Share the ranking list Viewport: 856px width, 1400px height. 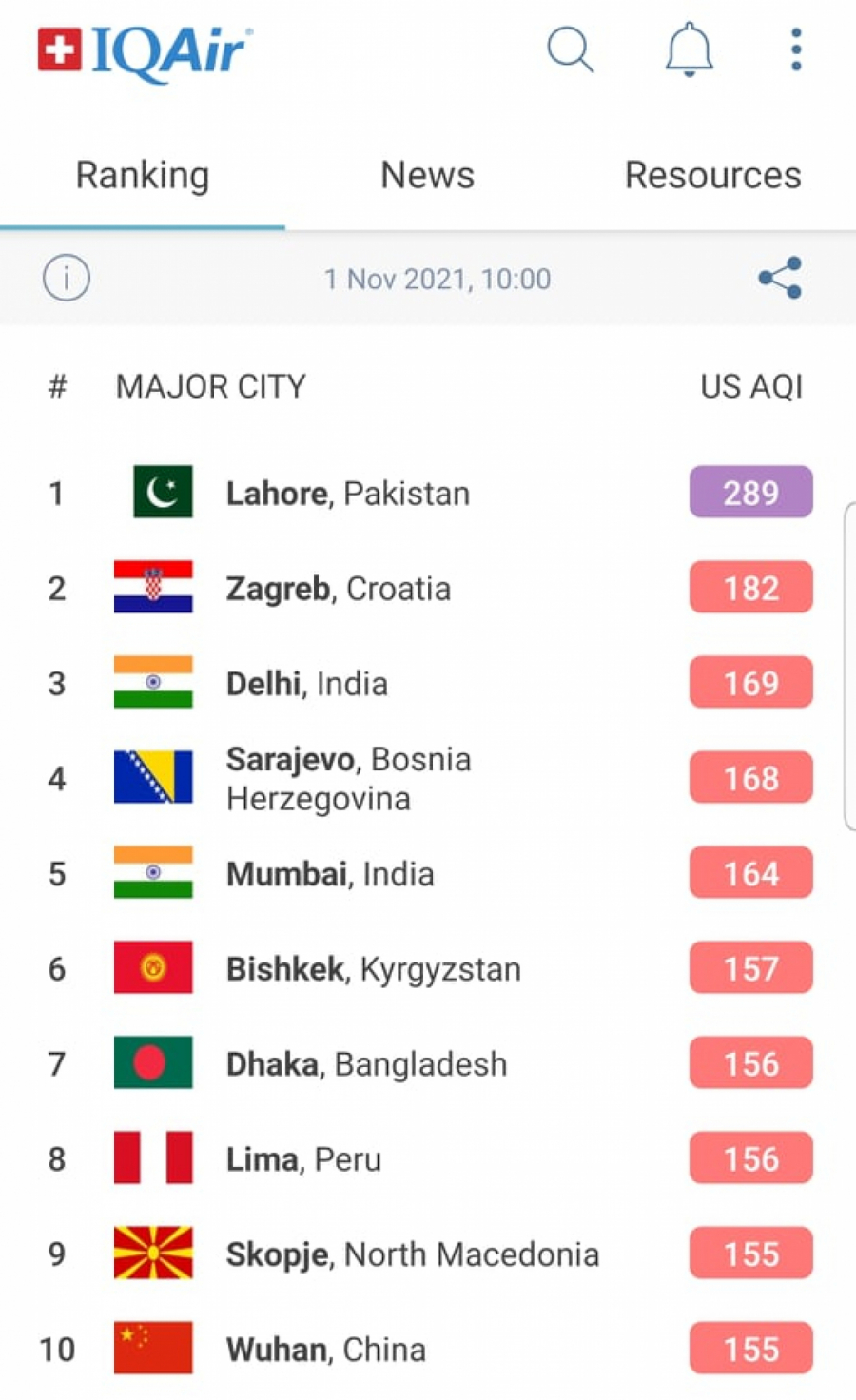pyautogui.click(x=780, y=279)
